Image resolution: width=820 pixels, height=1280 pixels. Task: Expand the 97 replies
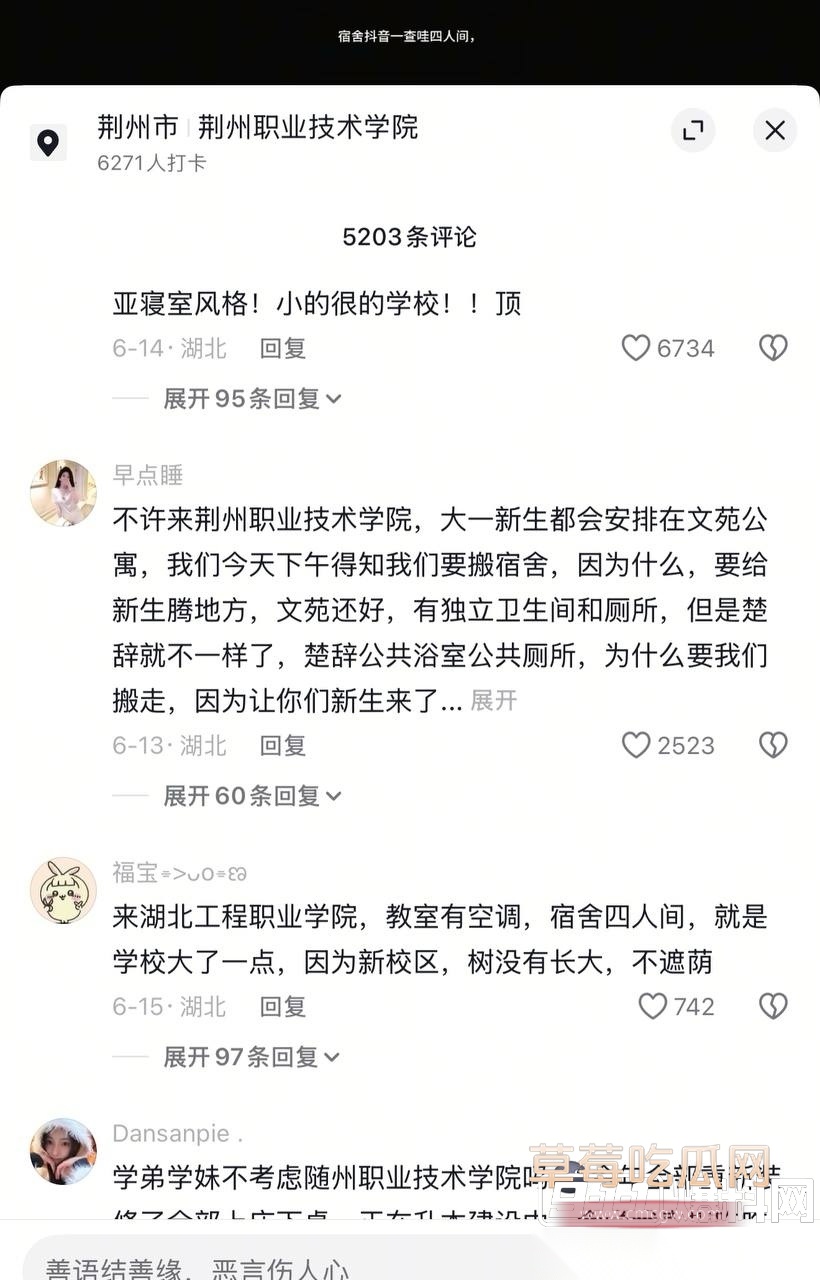[252, 1056]
